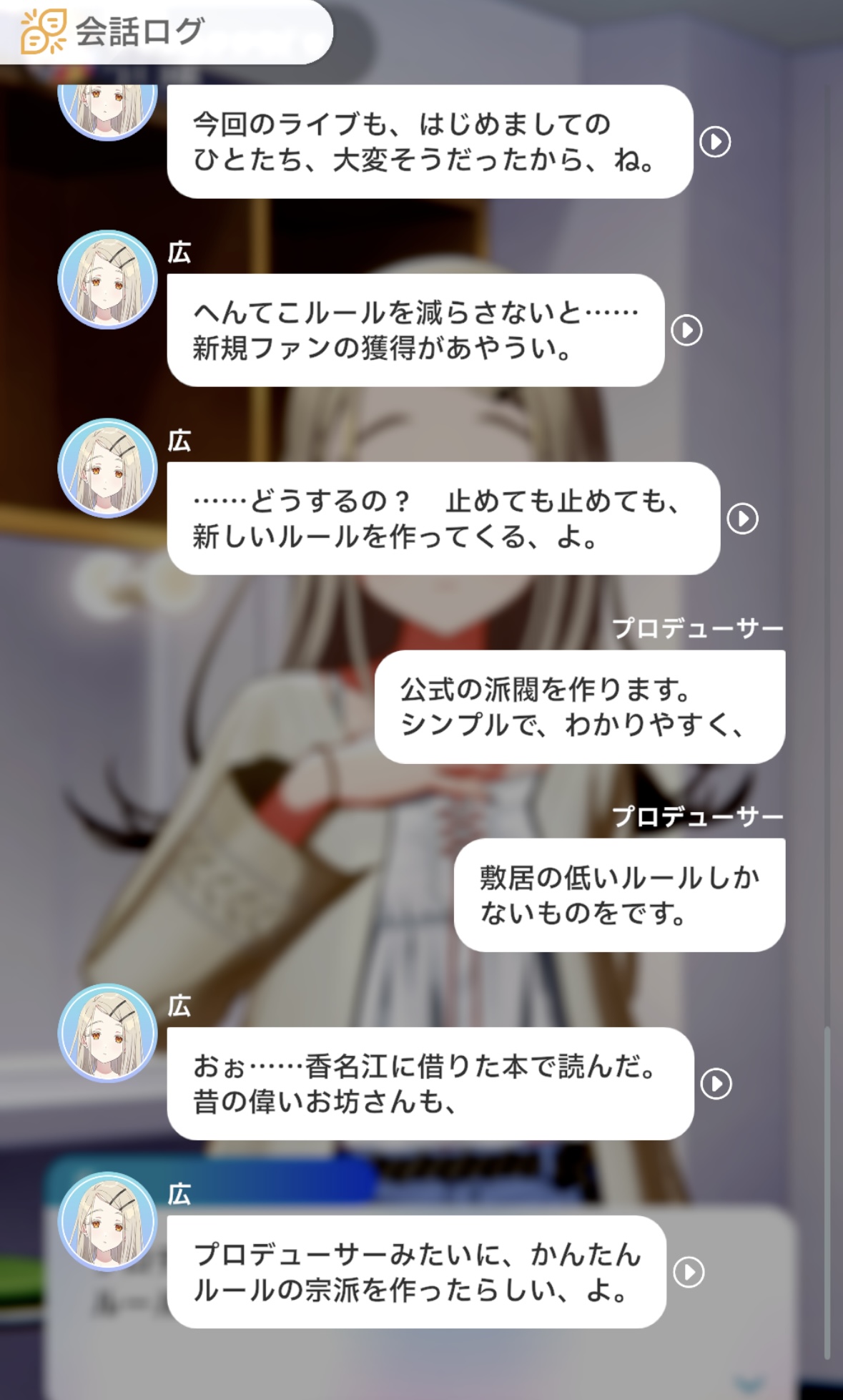Play voice for line プロデューサーみたいに、かんたん

689,1272
